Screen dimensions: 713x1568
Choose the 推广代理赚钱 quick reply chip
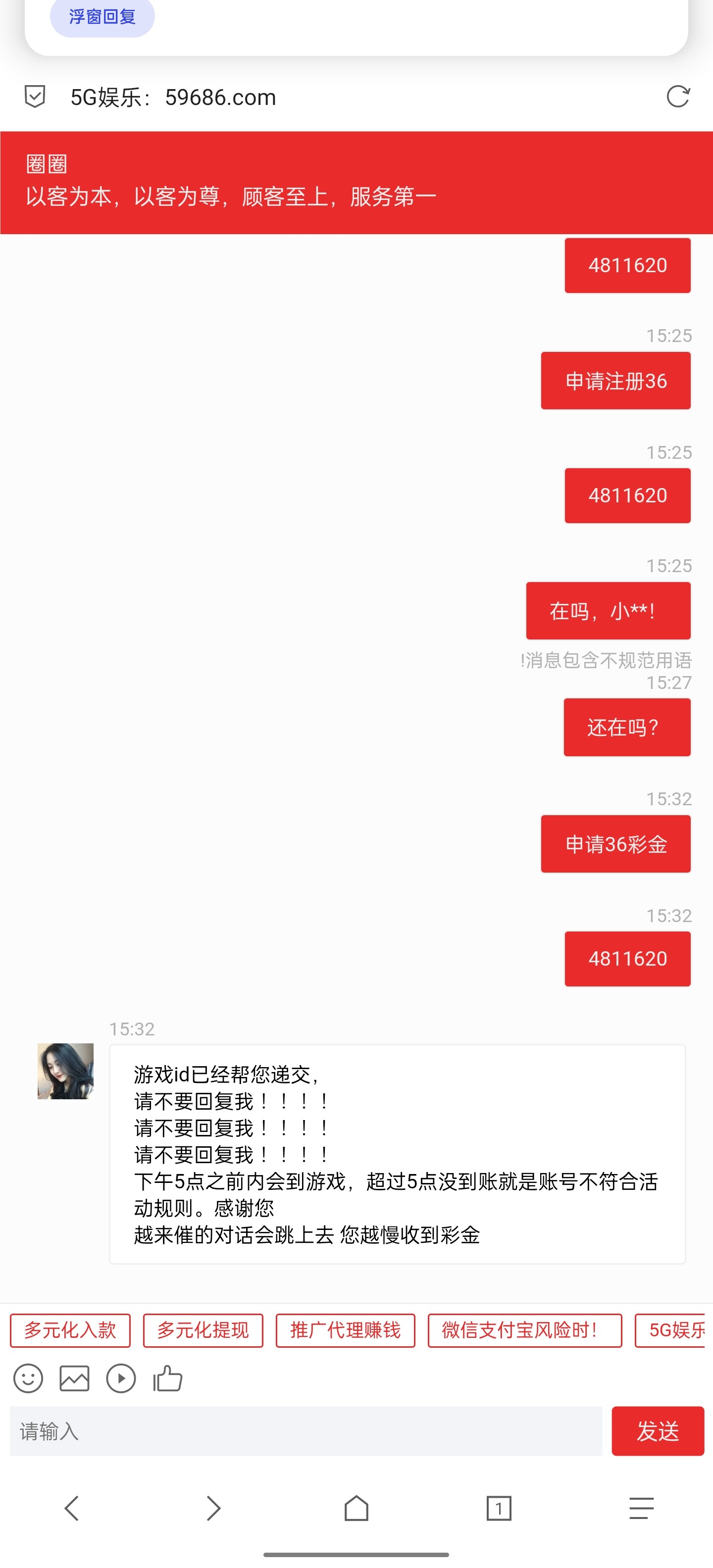345,1330
